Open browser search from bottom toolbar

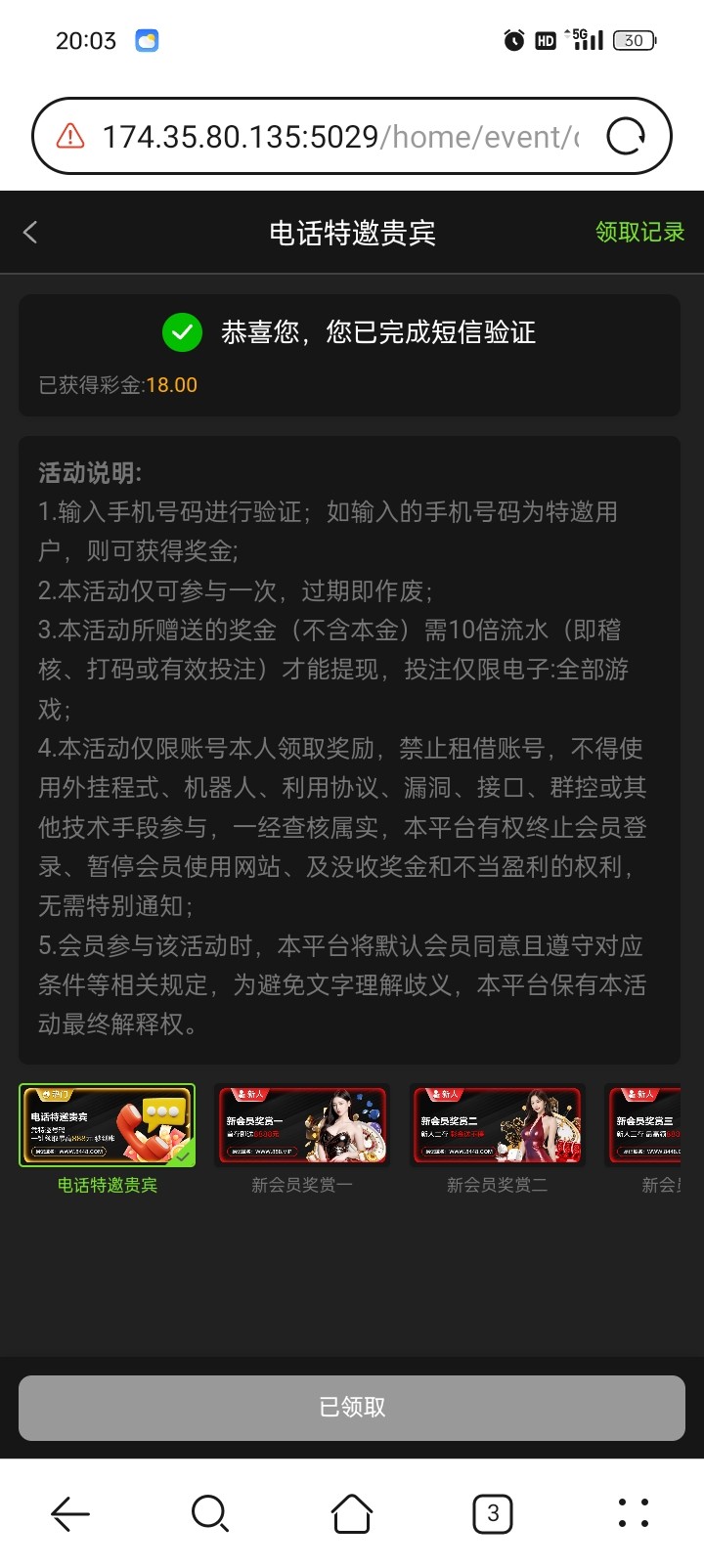click(210, 1513)
